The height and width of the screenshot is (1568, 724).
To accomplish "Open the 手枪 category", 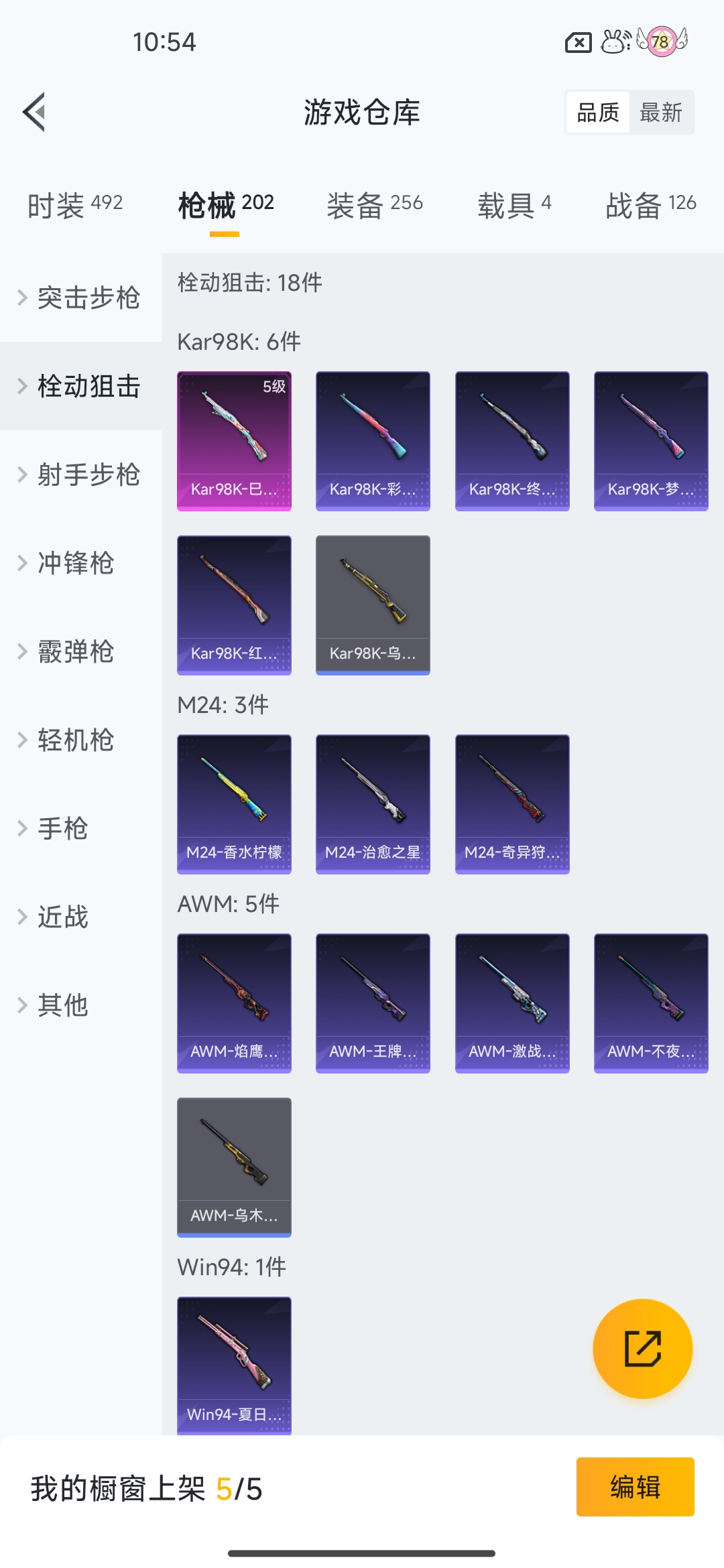I will point(62,828).
